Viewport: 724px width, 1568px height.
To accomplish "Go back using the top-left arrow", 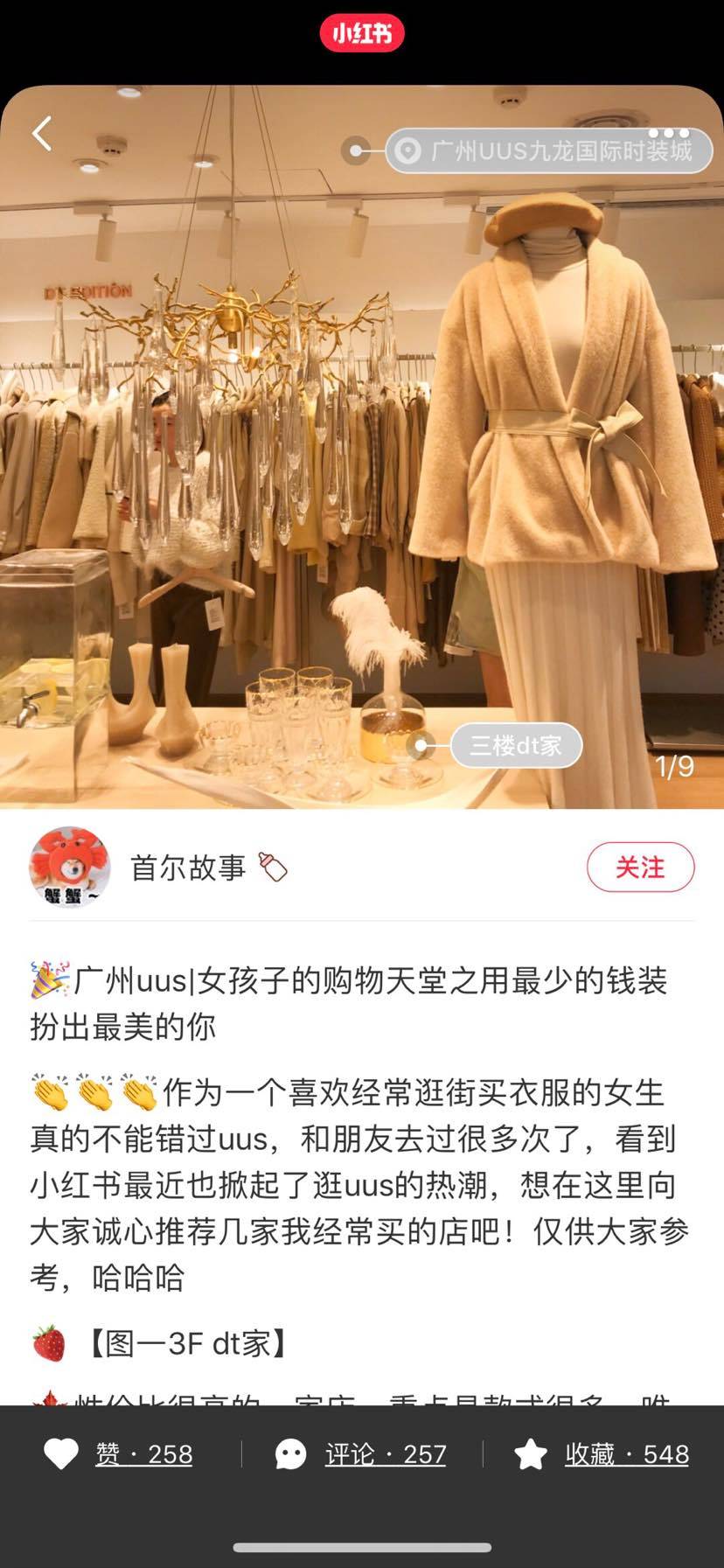I will pos(42,134).
